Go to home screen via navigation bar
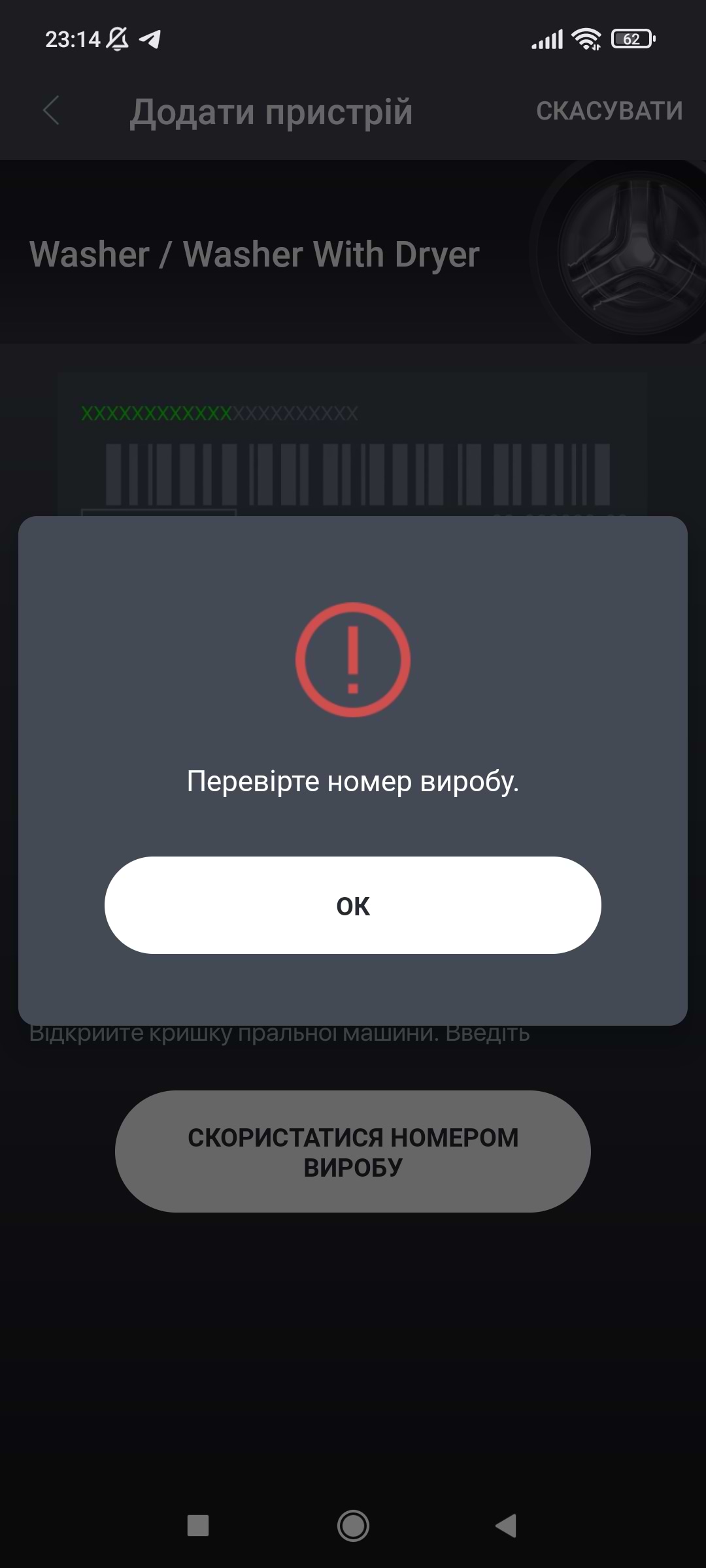706x1568 pixels. coord(353,1526)
